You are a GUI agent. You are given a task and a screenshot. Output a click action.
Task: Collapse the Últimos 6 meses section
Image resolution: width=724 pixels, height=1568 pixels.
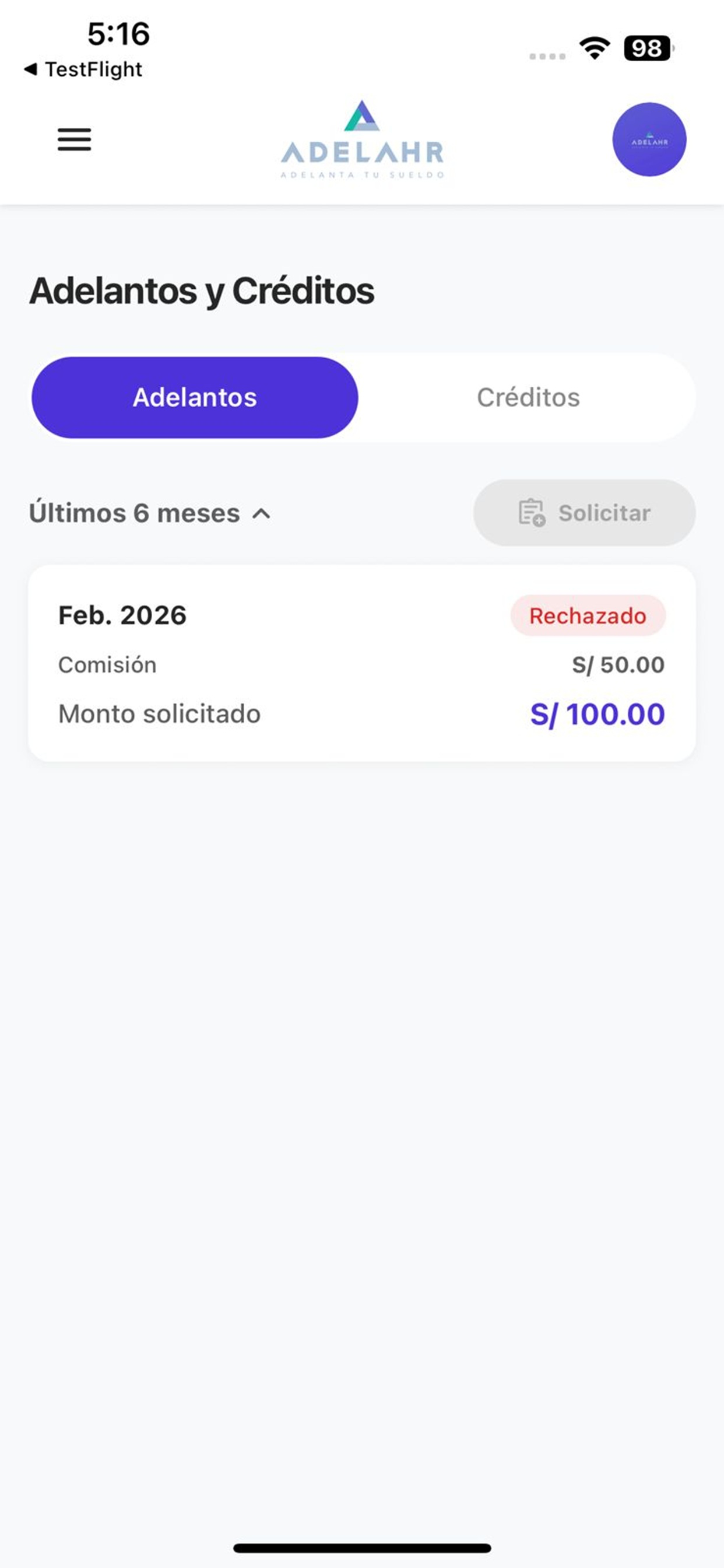pos(150,513)
